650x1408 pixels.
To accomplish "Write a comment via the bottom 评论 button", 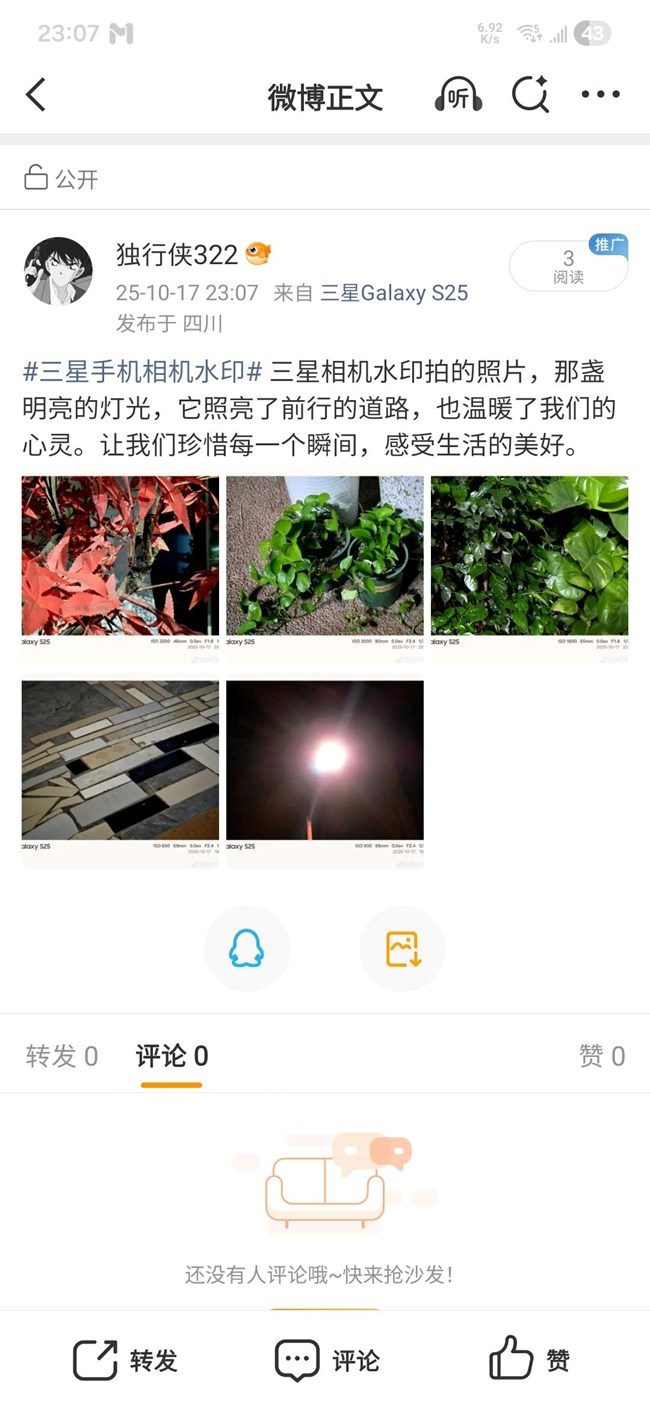I will click(x=326, y=1361).
